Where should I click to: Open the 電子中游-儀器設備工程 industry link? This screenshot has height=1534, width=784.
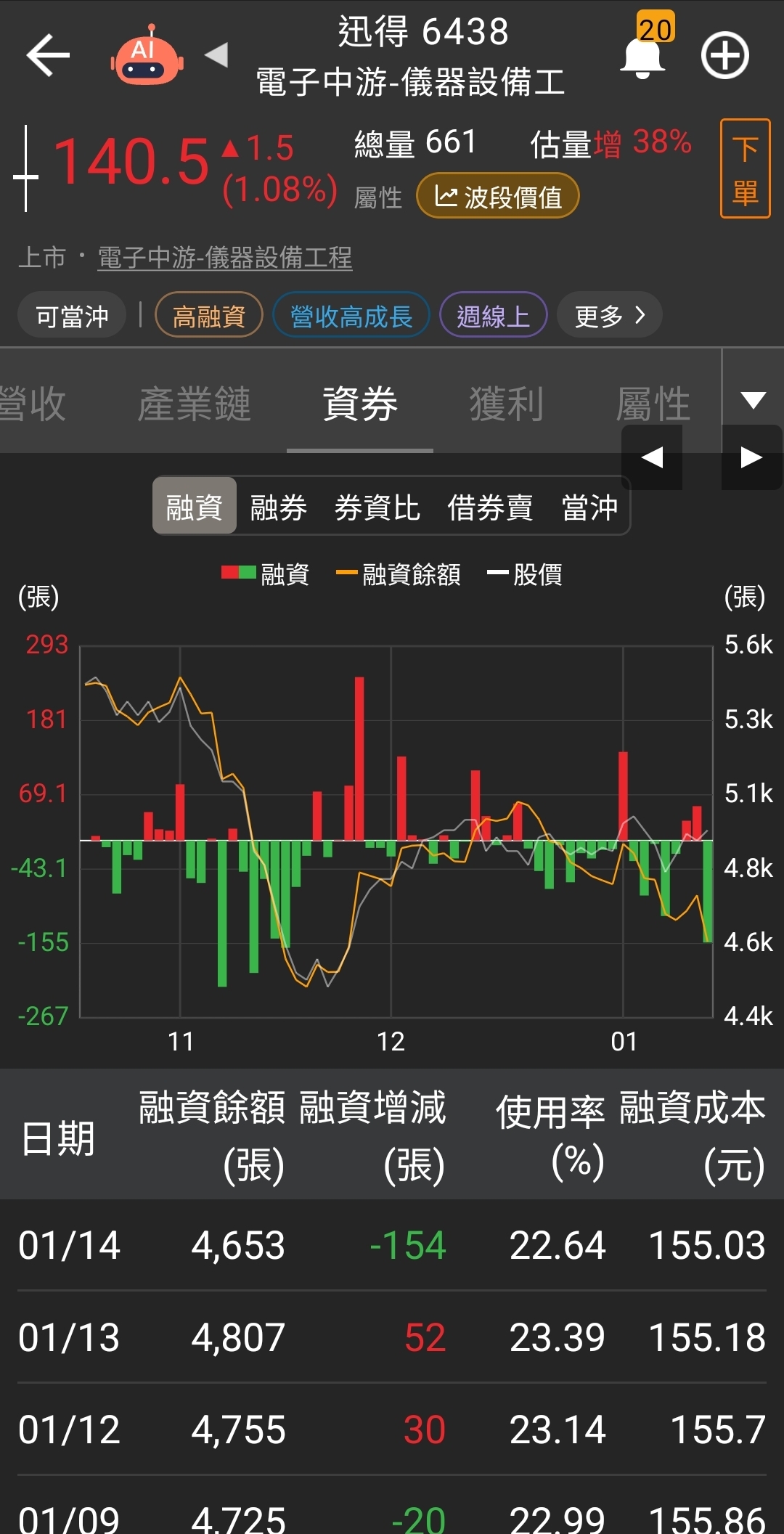(224, 257)
